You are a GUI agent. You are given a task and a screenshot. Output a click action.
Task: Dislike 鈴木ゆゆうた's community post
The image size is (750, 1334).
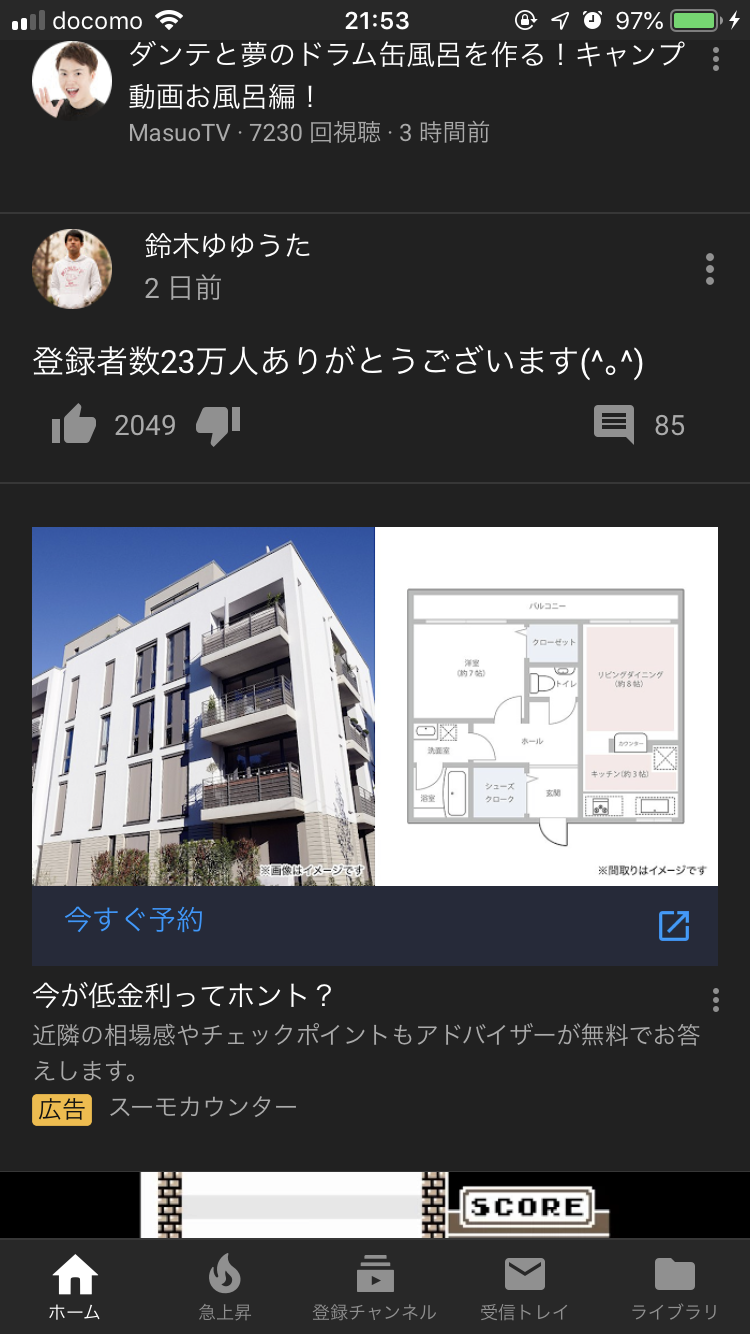[x=218, y=425]
